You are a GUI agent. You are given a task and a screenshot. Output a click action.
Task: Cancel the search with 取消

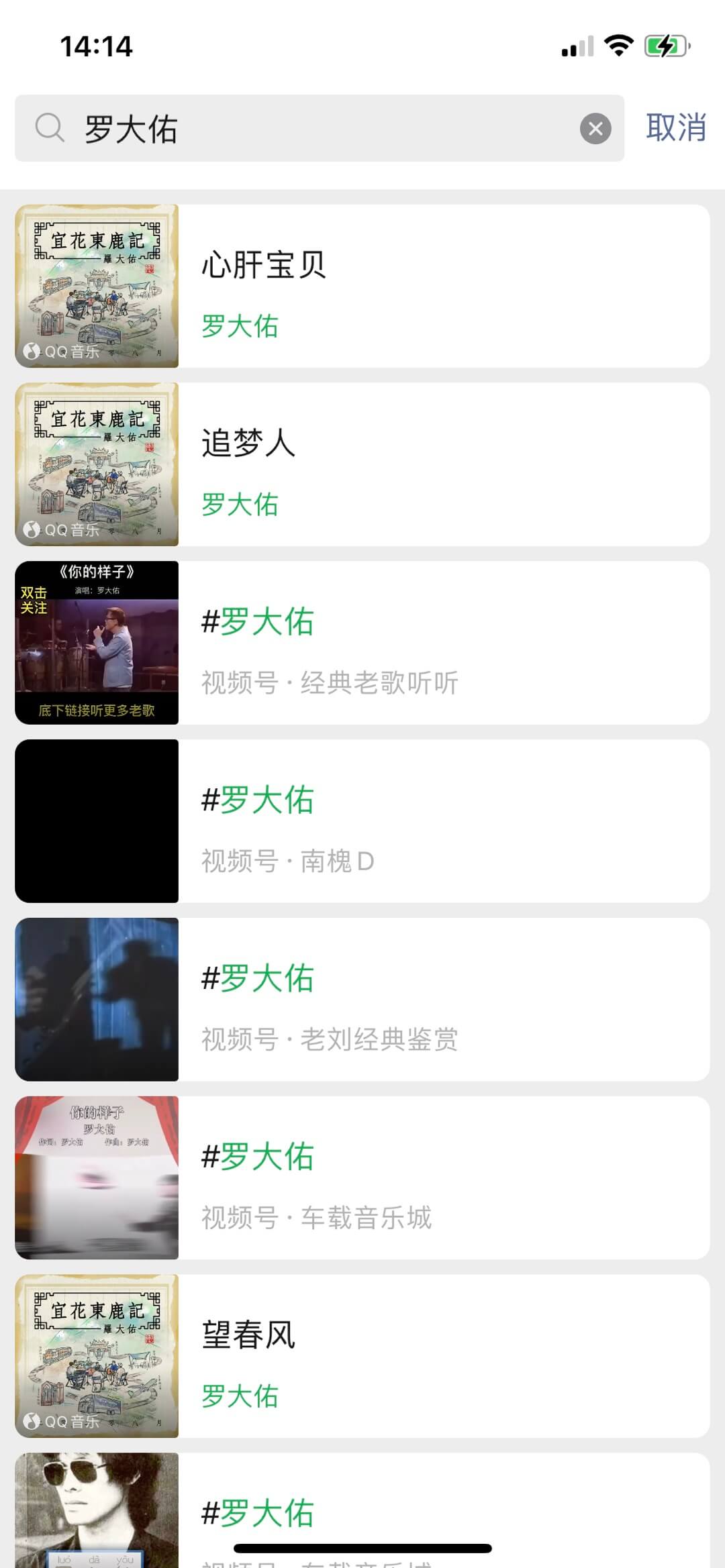pyautogui.click(x=675, y=127)
